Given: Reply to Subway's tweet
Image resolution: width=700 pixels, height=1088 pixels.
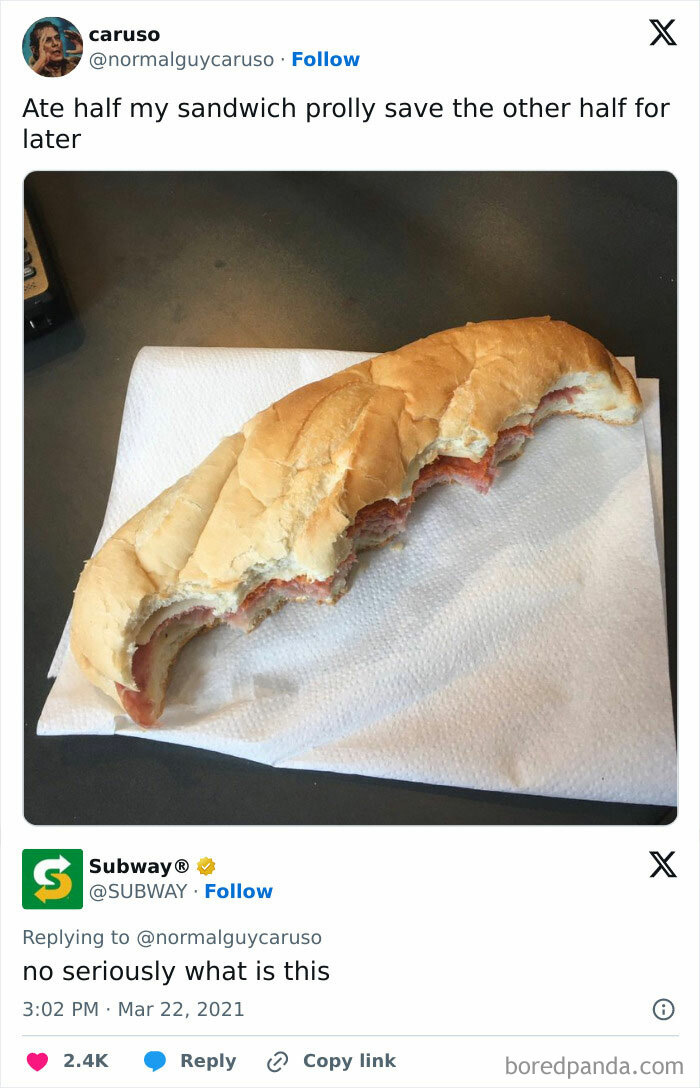Looking at the screenshot, I should pyautogui.click(x=190, y=1061).
